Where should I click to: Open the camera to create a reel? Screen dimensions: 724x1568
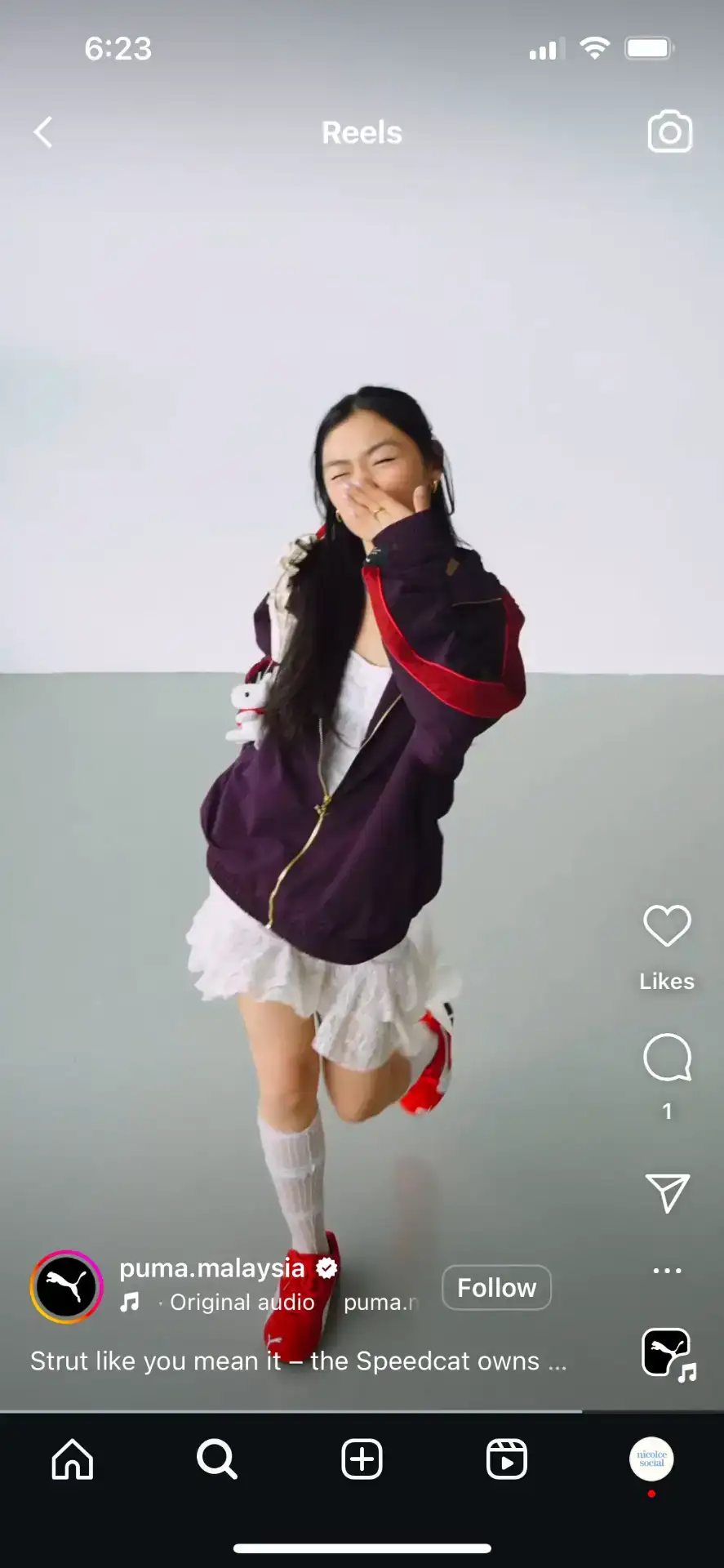click(669, 131)
